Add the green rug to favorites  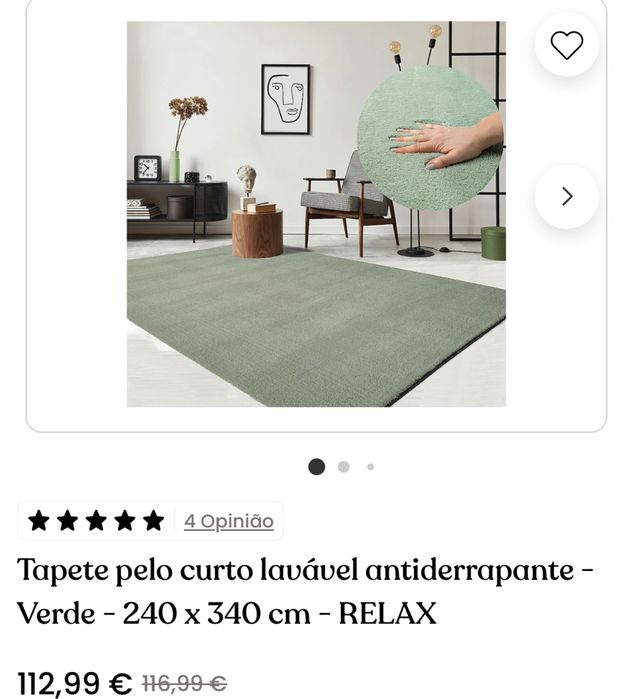[567, 45]
